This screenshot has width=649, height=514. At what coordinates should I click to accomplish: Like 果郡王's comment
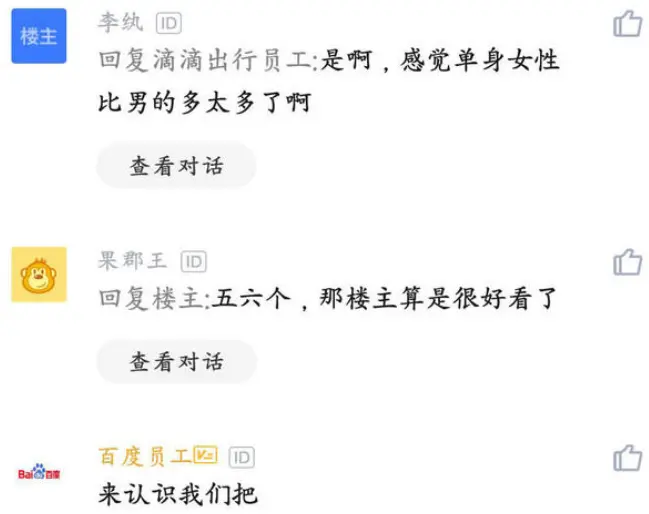coord(627,262)
